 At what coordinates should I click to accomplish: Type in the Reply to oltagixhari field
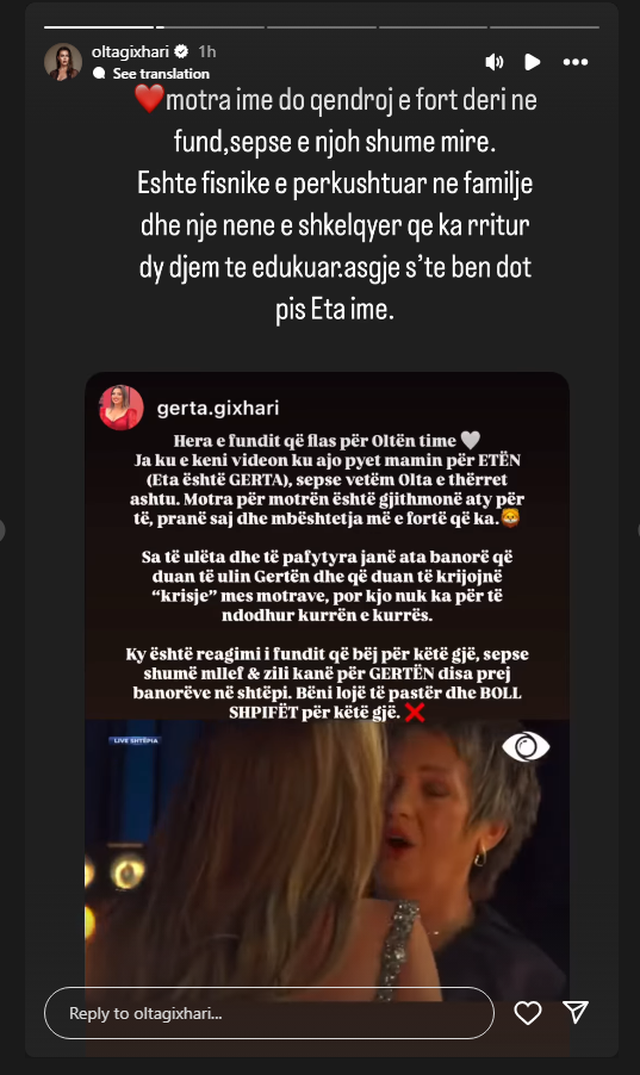pos(268,1013)
